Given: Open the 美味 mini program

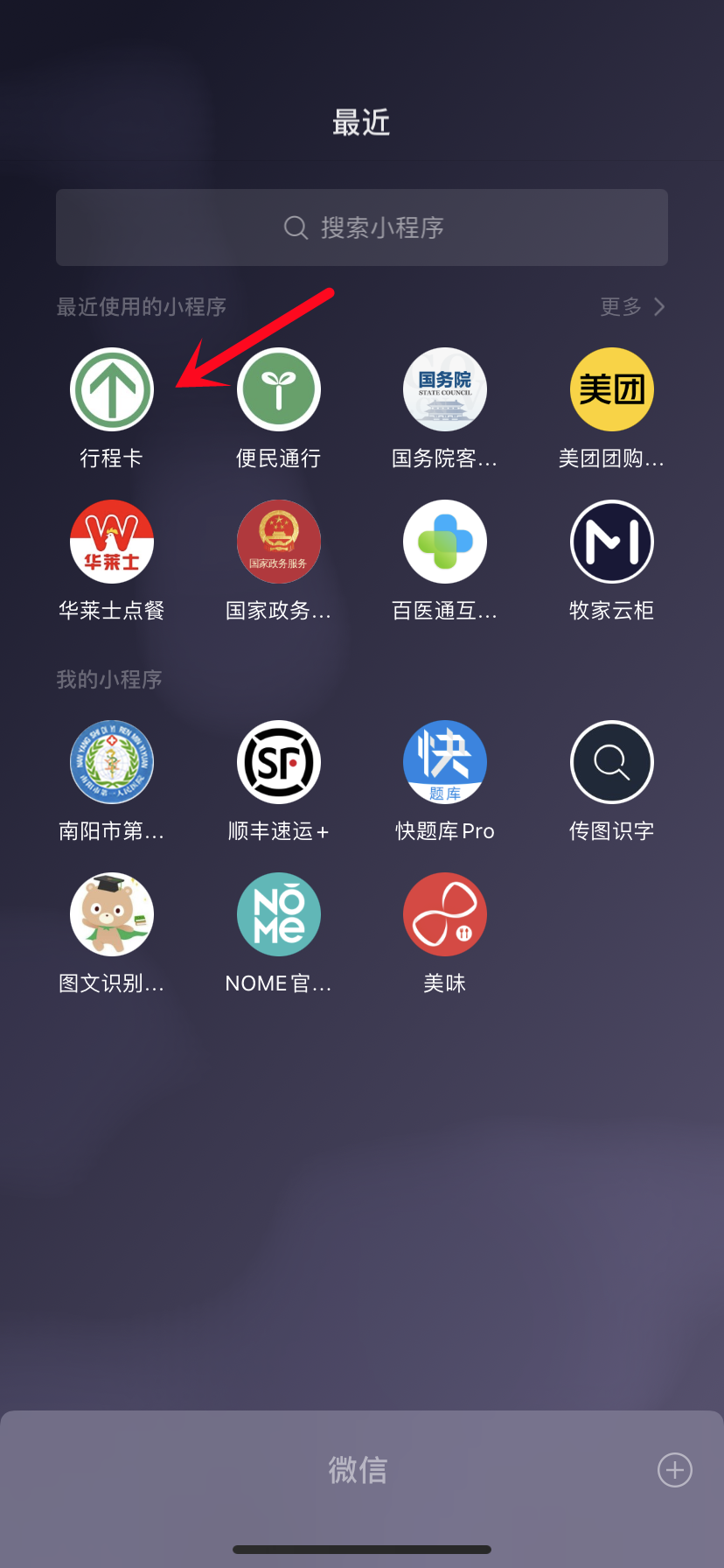Looking at the screenshot, I should pyautogui.click(x=445, y=915).
